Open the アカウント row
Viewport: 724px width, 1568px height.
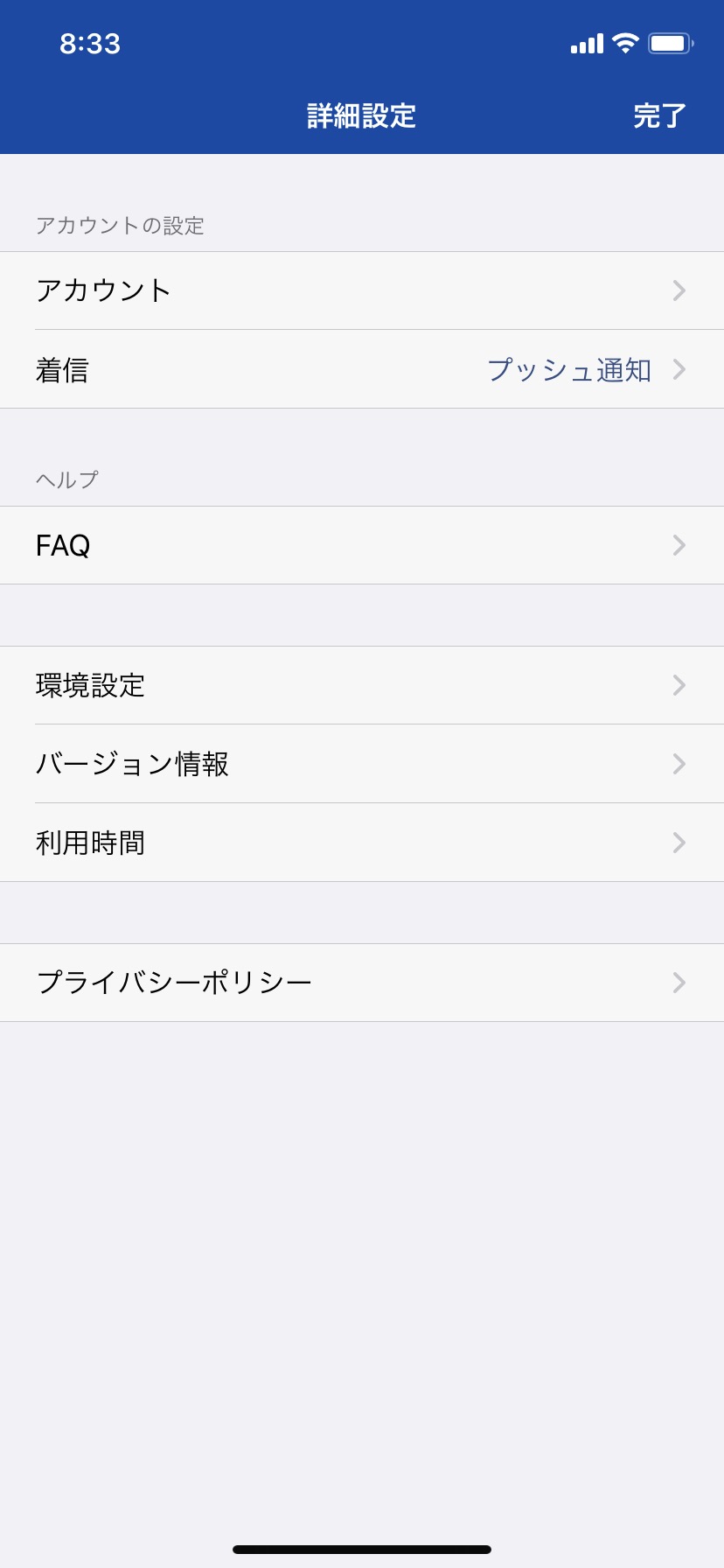[362, 290]
